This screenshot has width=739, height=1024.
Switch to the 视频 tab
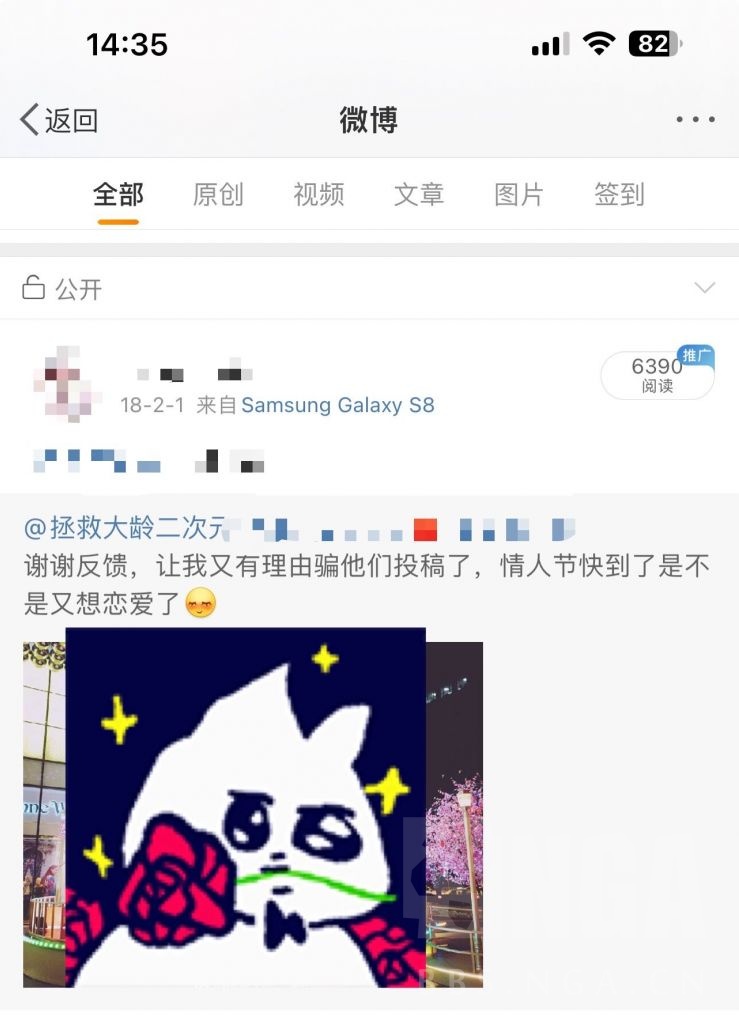pos(318,194)
